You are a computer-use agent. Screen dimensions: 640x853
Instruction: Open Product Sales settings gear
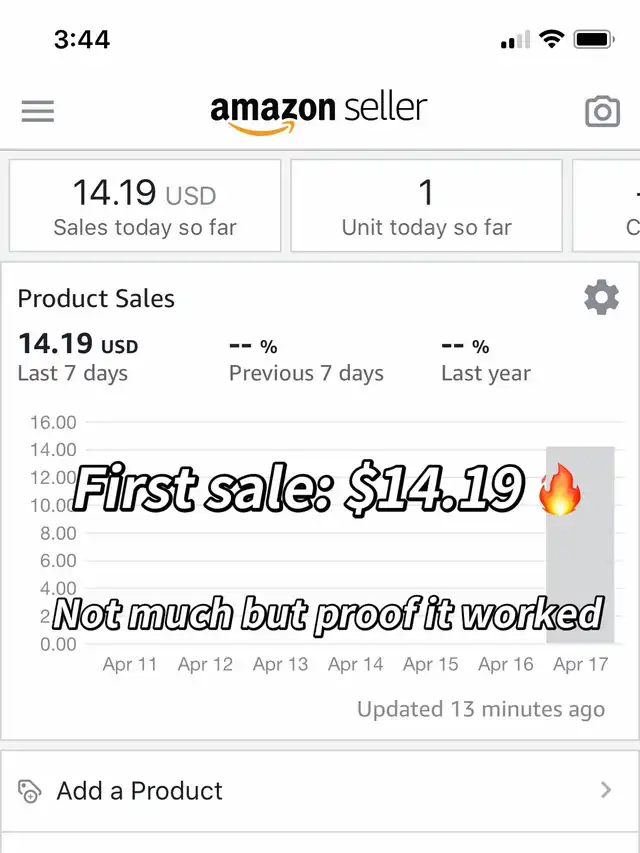point(601,298)
